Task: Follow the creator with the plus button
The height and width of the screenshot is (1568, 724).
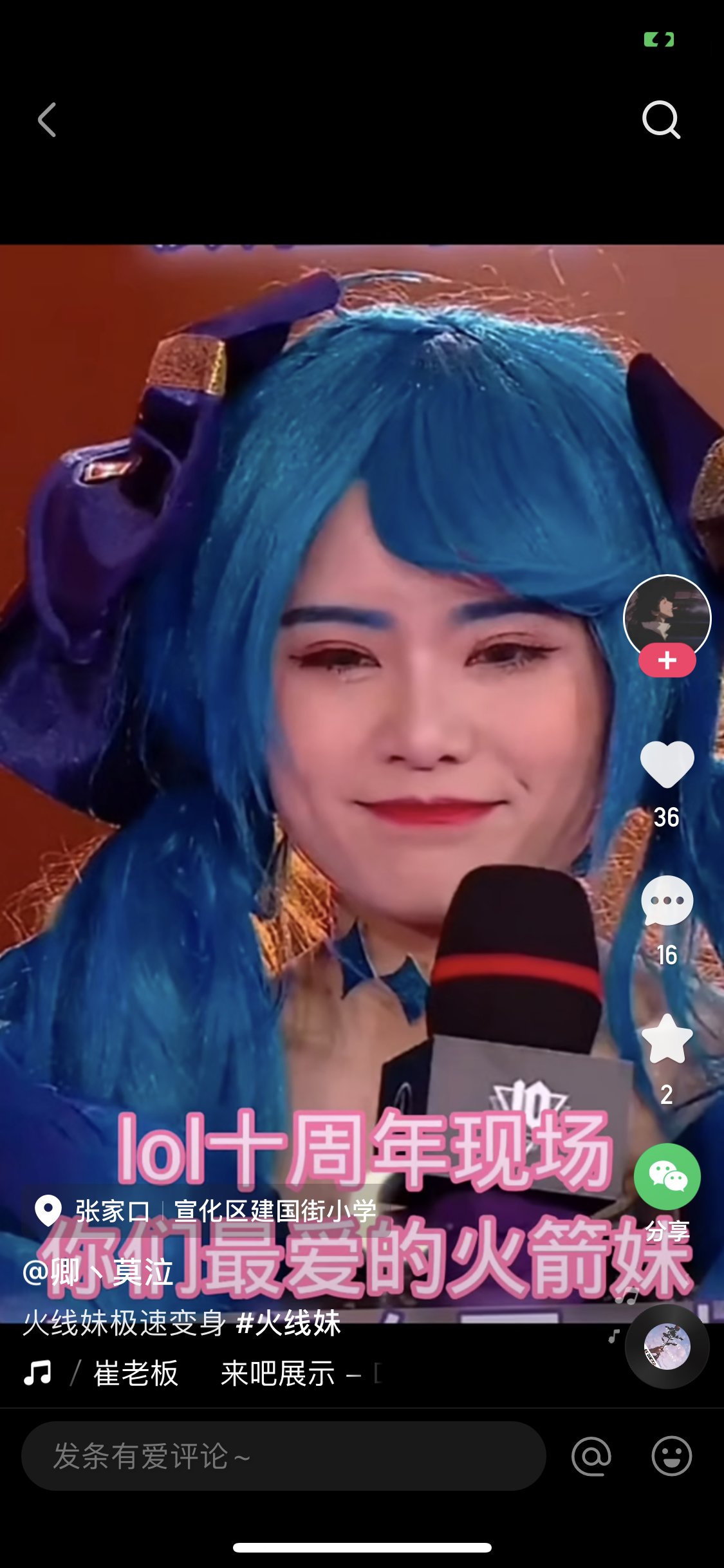Action: (x=667, y=659)
